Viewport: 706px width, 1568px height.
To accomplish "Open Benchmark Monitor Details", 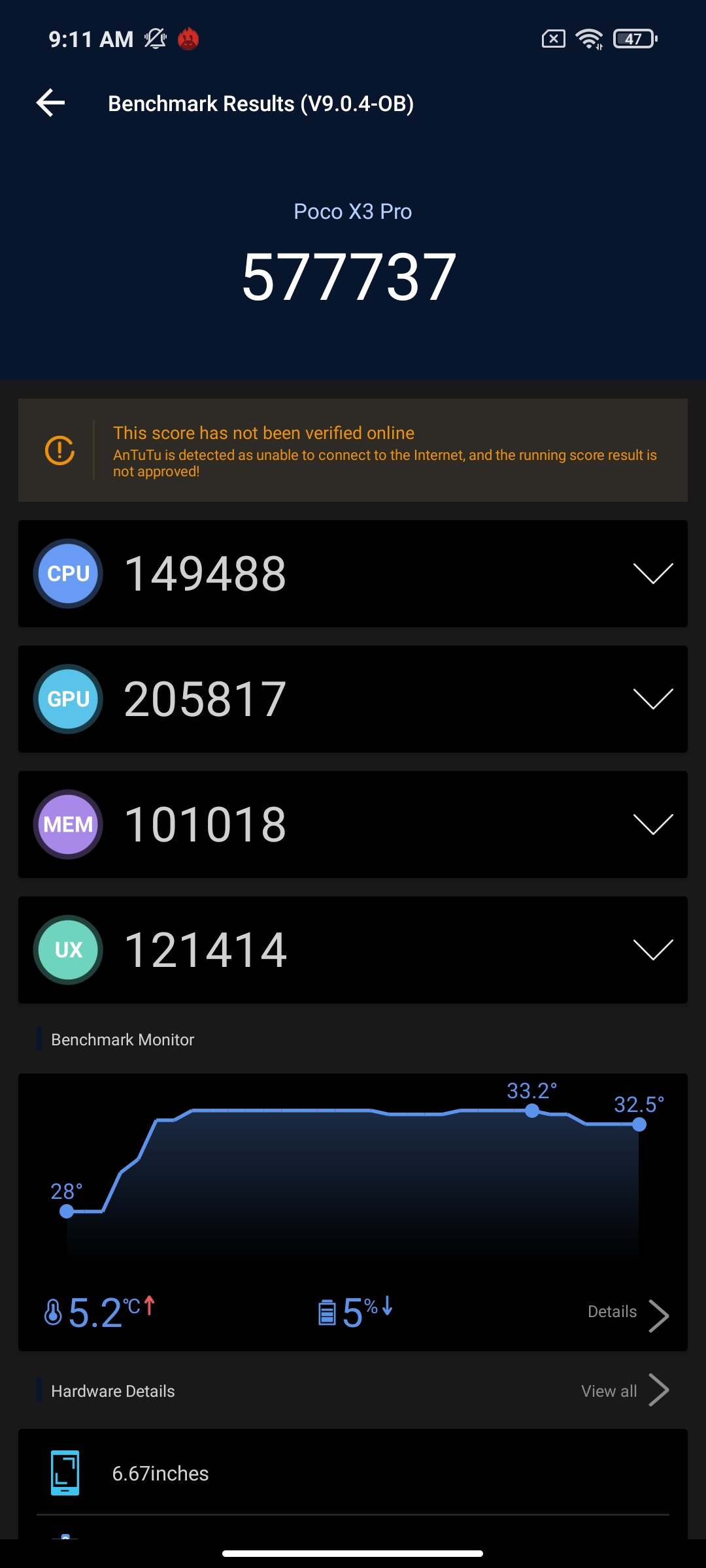I will pyautogui.click(x=628, y=1313).
